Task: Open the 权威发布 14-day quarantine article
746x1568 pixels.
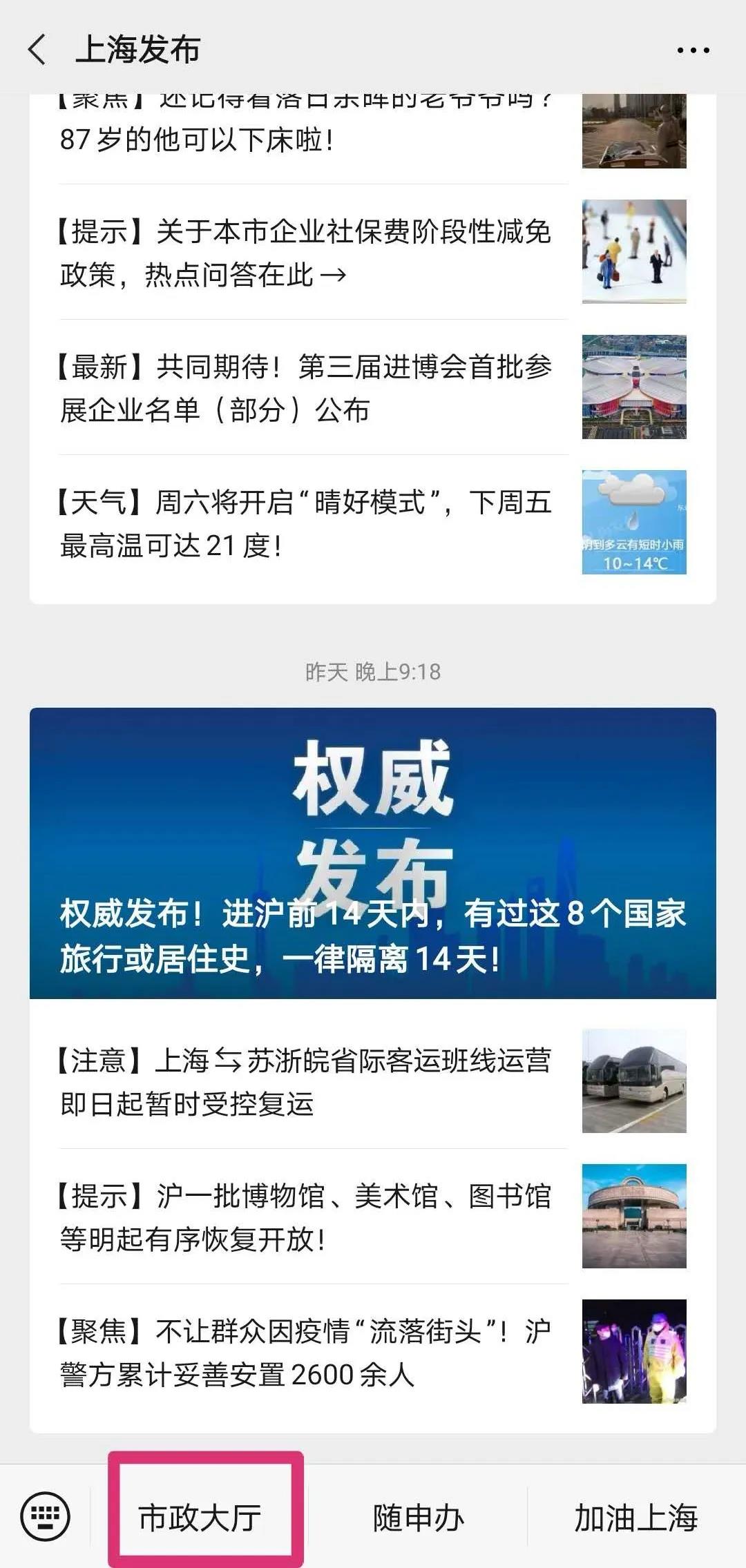Action: (373, 853)
